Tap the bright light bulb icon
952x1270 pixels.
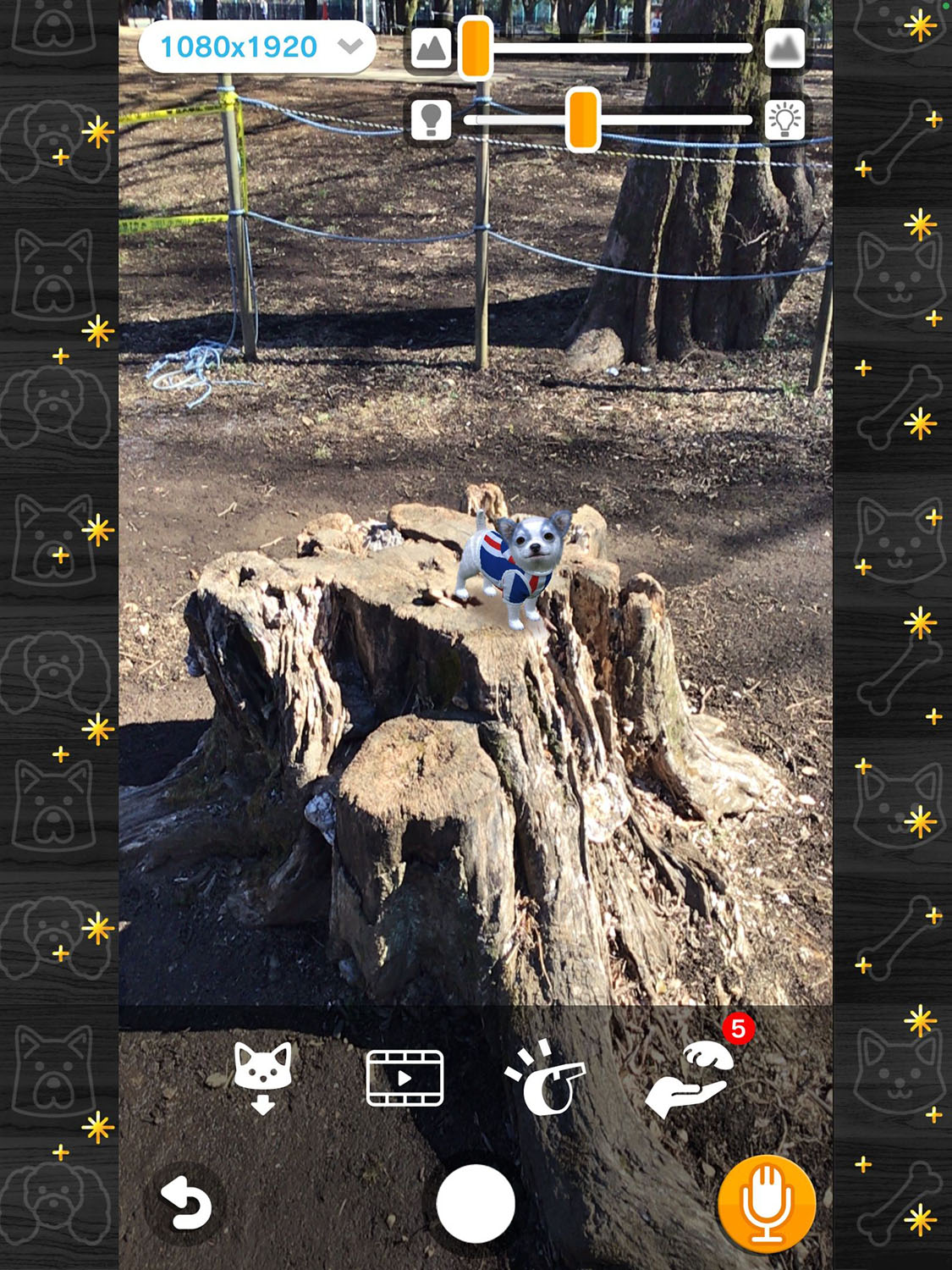coord(784,119)
